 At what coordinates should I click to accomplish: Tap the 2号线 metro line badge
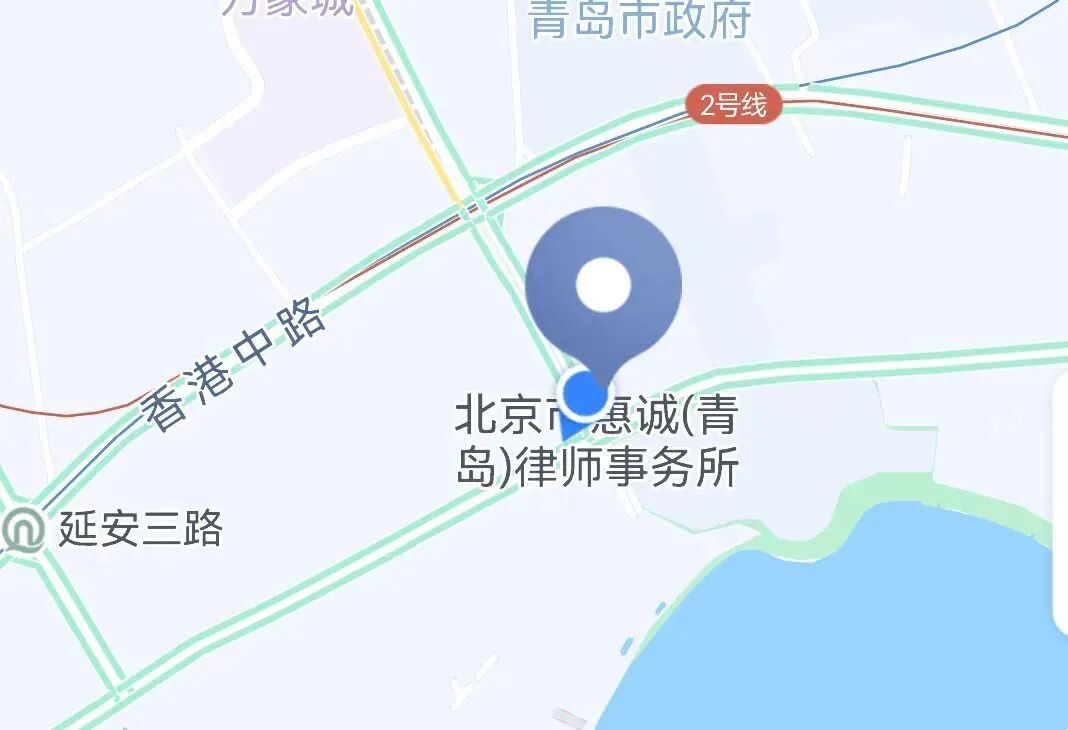pos(733,106)
